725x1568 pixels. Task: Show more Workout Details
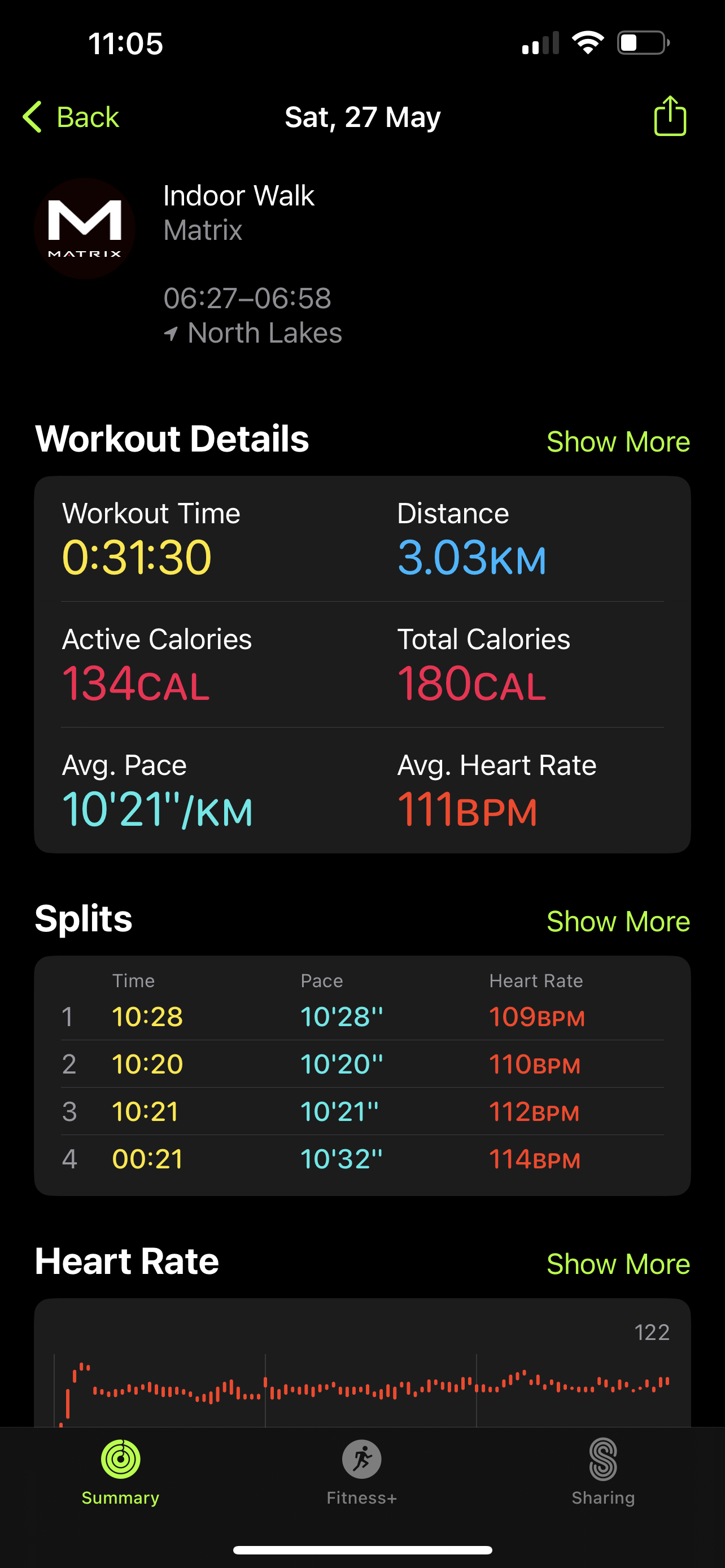(618, 441)
